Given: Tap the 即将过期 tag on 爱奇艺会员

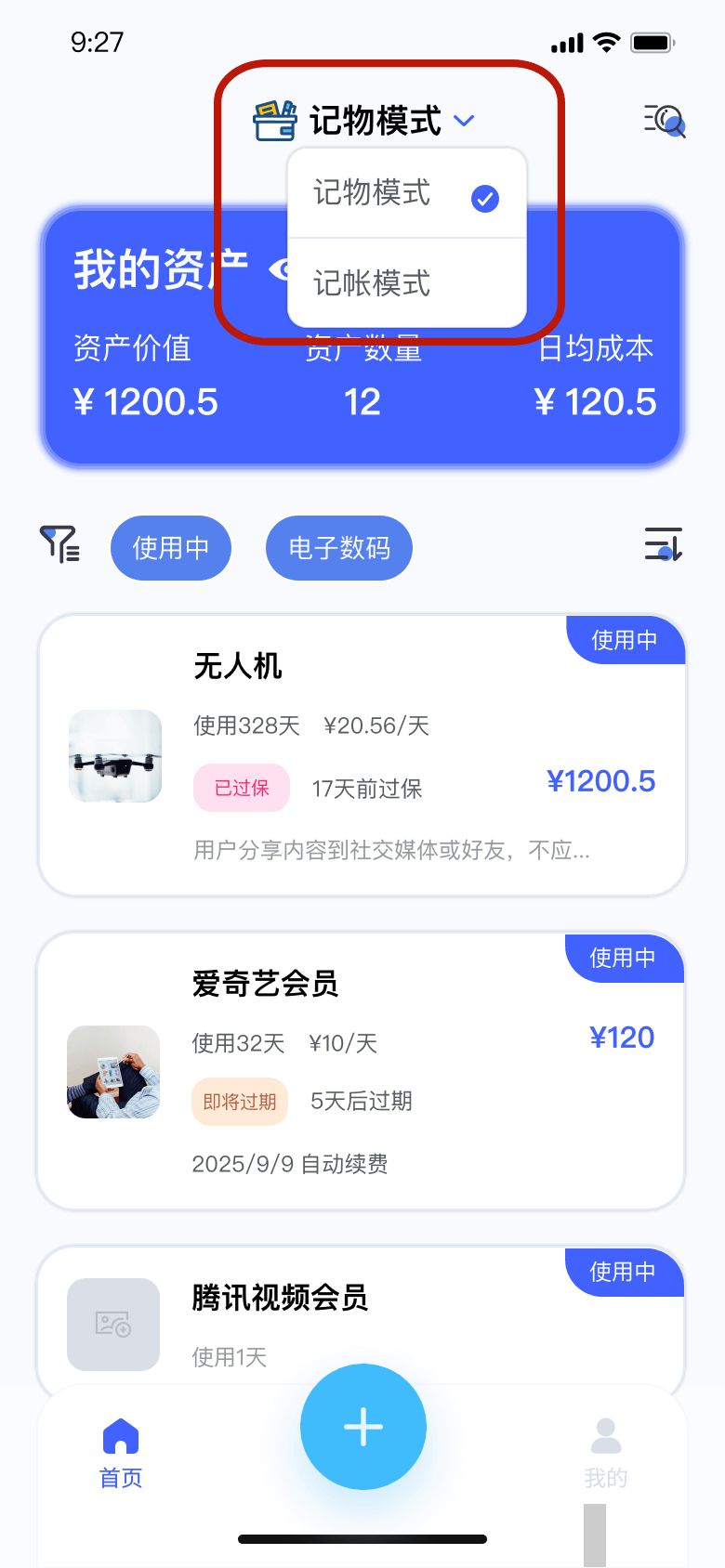Looking at the screenshot, I should pyautogui.click(x=239, y=1101).
